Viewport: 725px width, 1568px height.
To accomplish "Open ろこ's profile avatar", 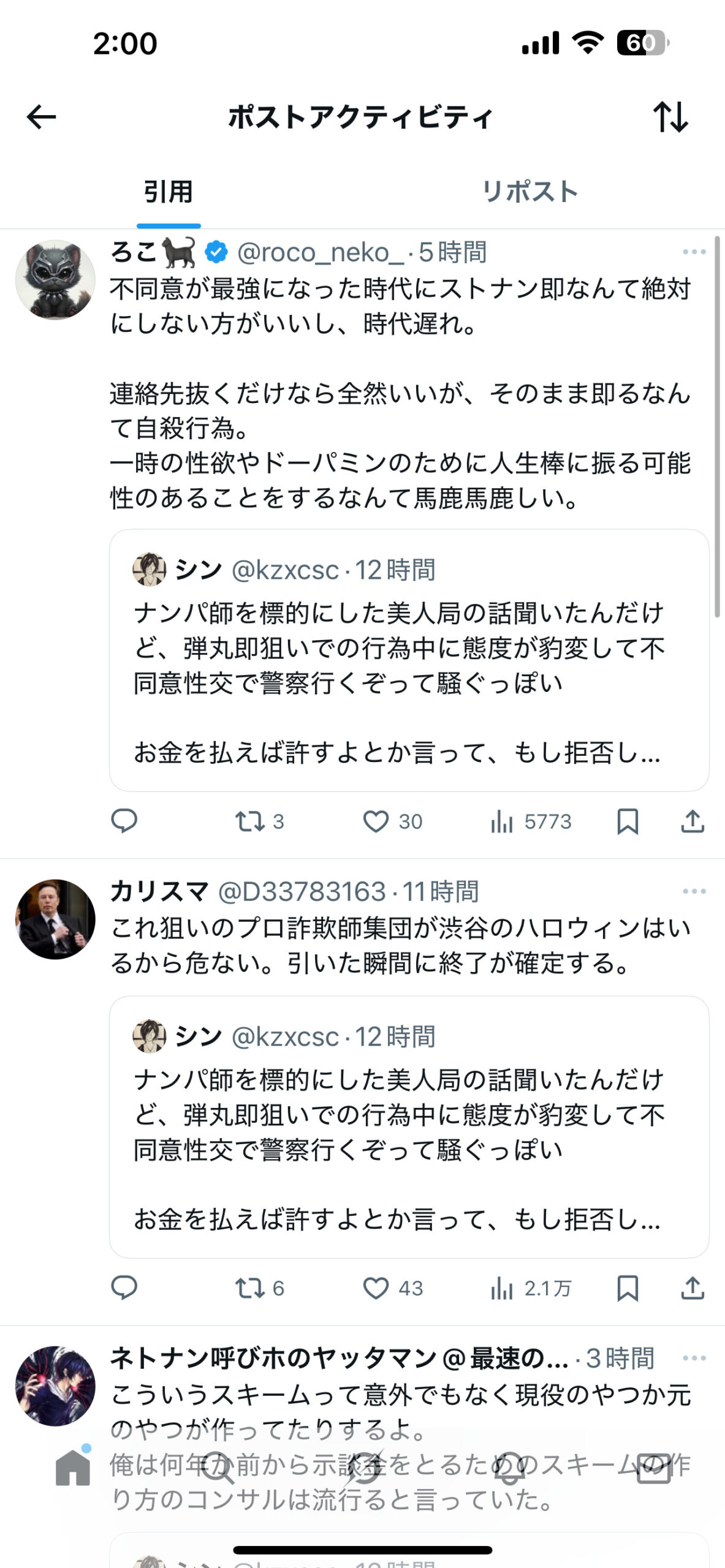I will click(55, 280).
